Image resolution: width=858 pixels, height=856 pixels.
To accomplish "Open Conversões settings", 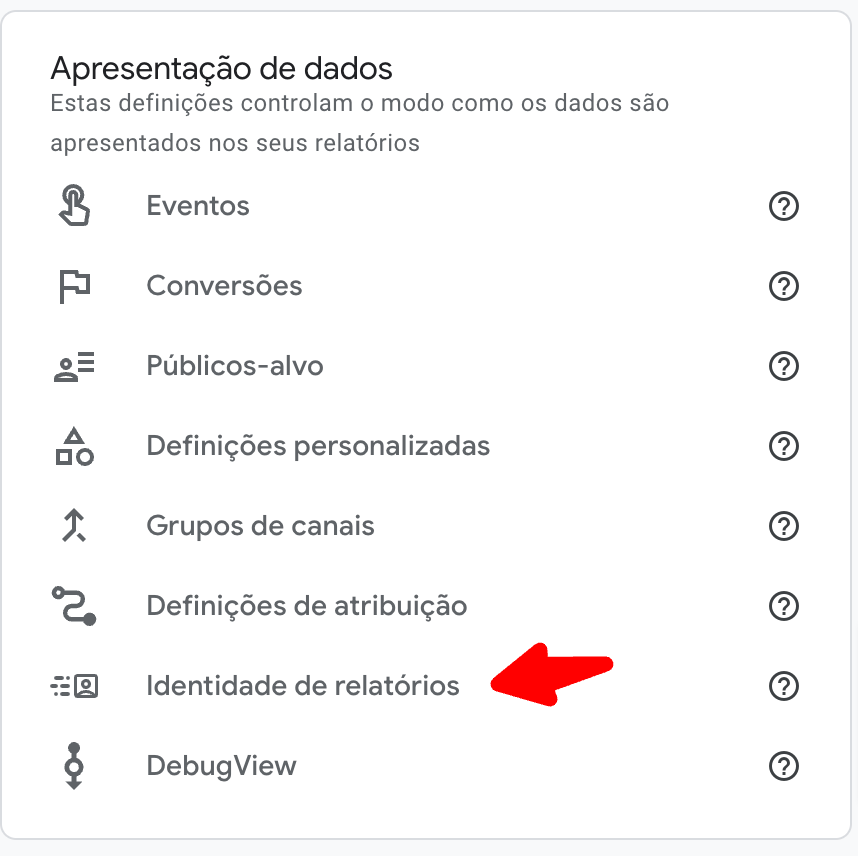I will [x=224, y=286].
